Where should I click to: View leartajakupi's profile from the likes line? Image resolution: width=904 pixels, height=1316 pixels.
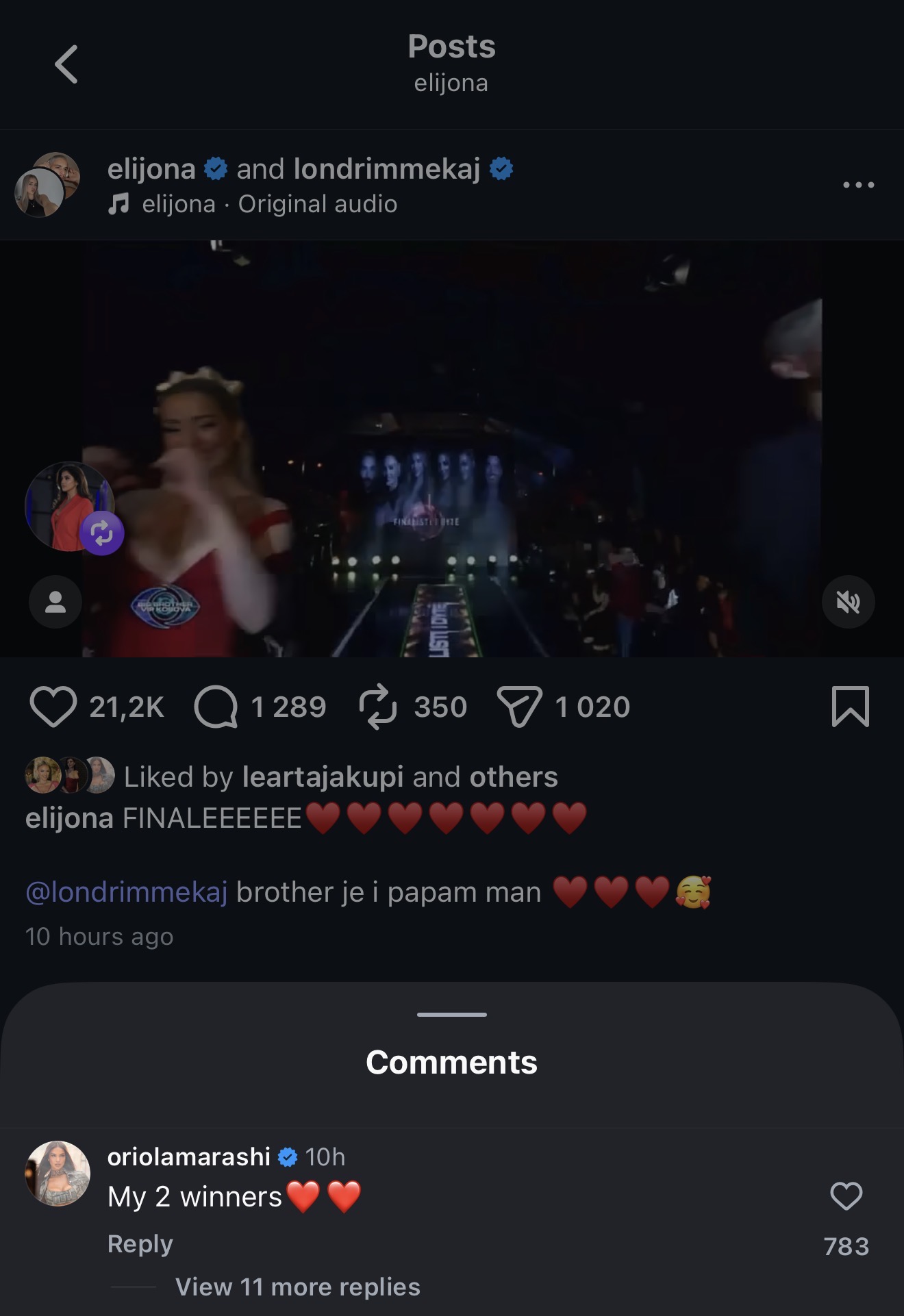(323, 777)
